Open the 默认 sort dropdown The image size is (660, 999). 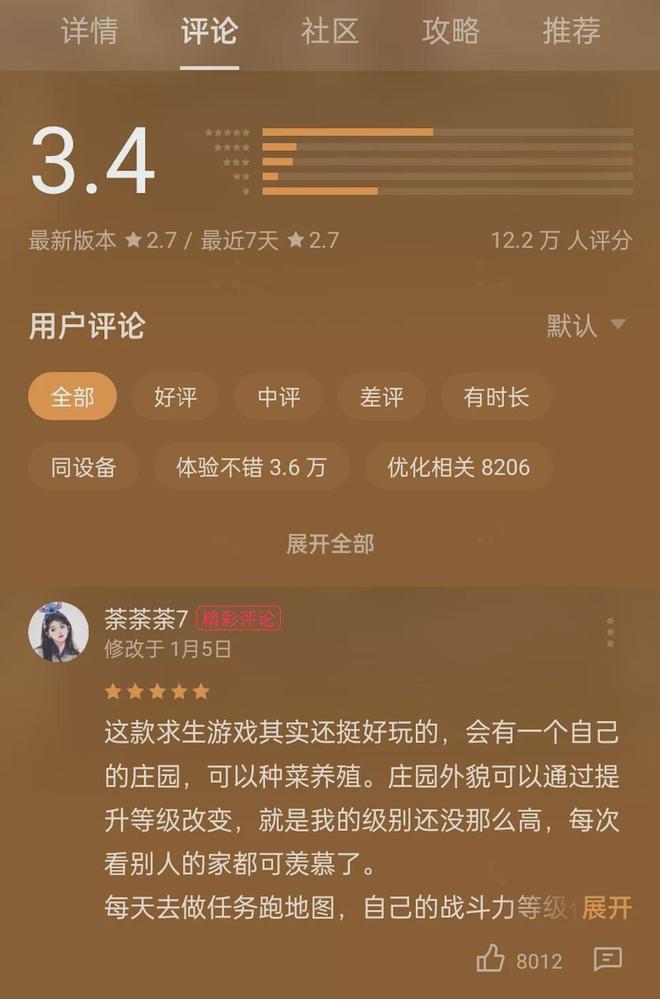(586, 325)
